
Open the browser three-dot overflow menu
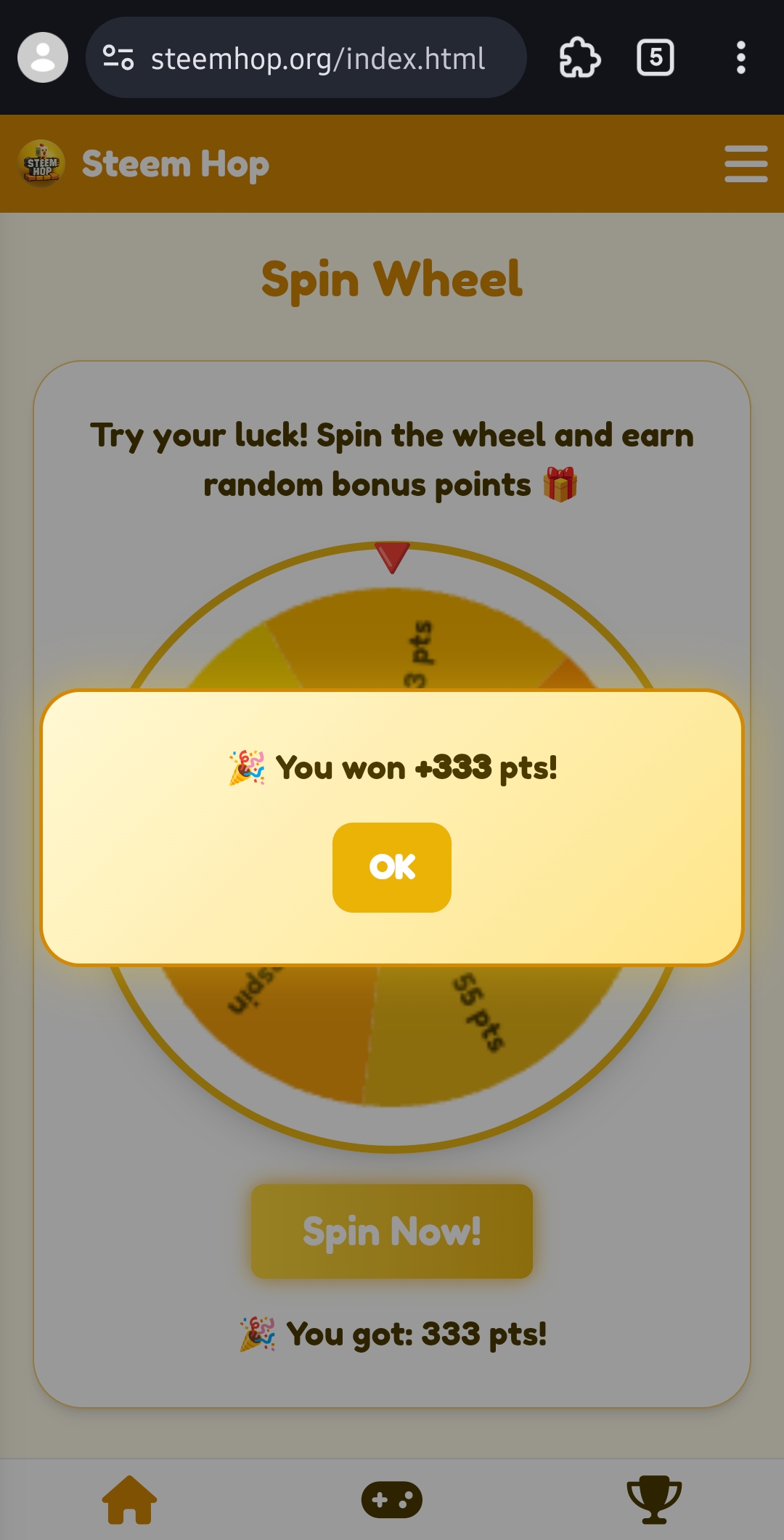740,57
